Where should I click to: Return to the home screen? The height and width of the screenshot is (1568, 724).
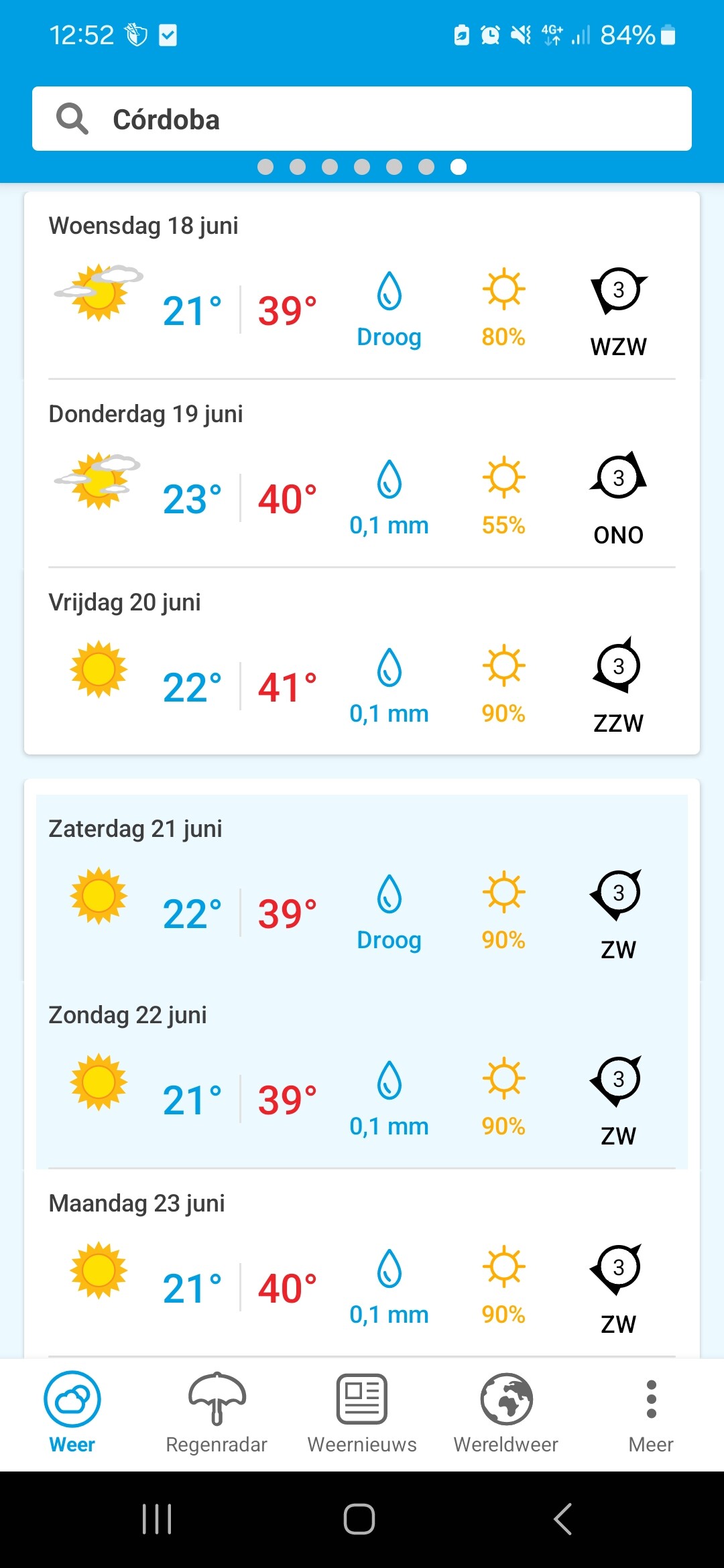tap(359, 1518)
